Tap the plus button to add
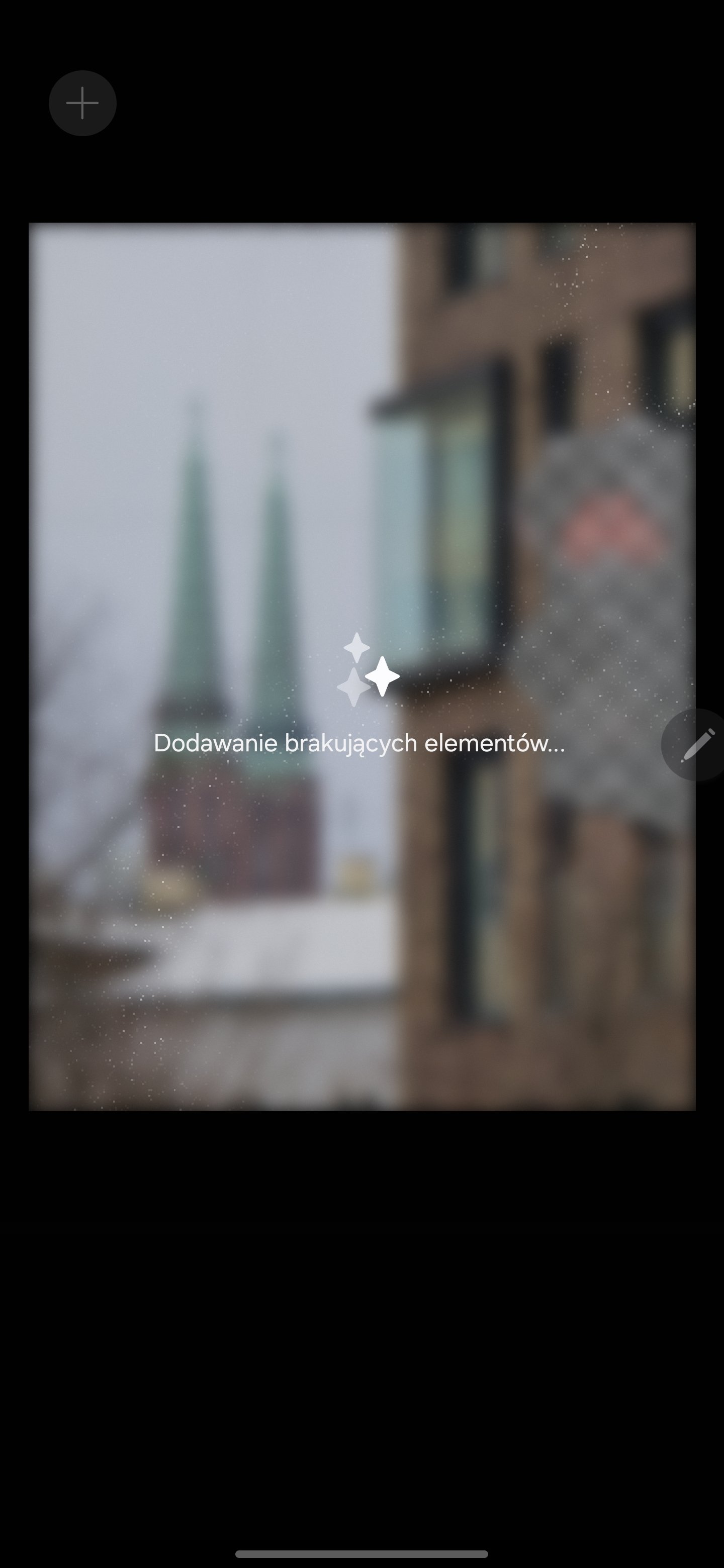 pos(82,103)
